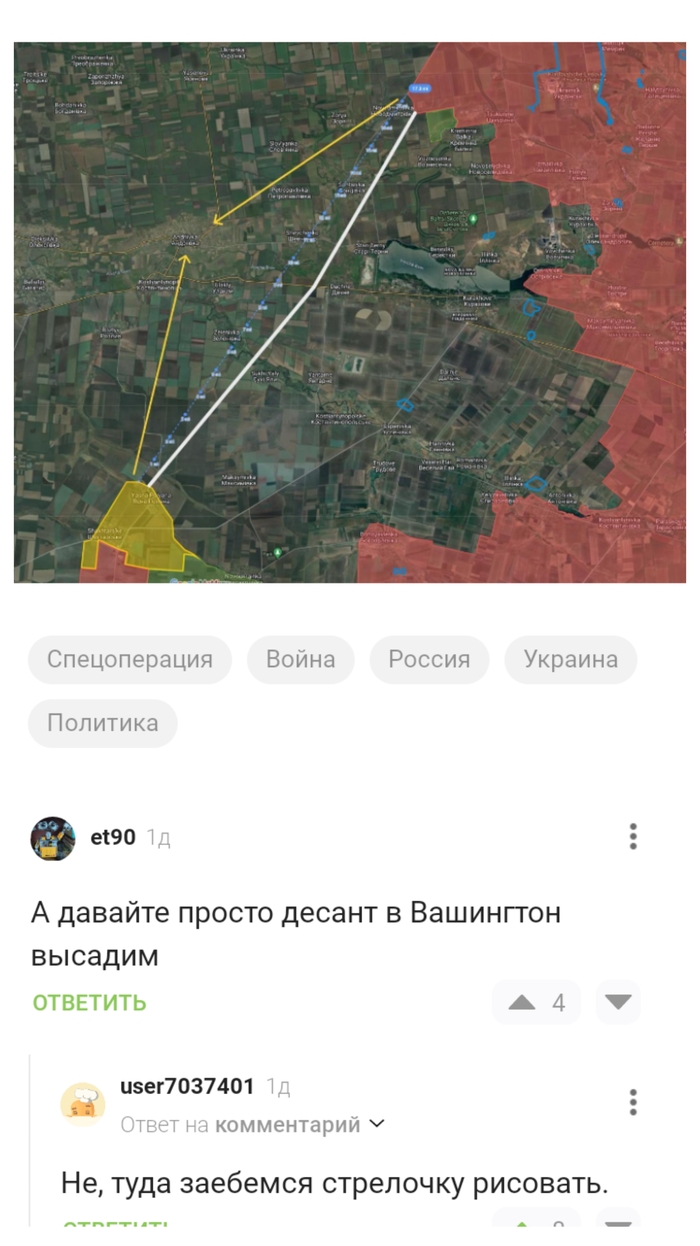Open user7037401's profile avatar

pyautogui.click(x=83, y=1104)
